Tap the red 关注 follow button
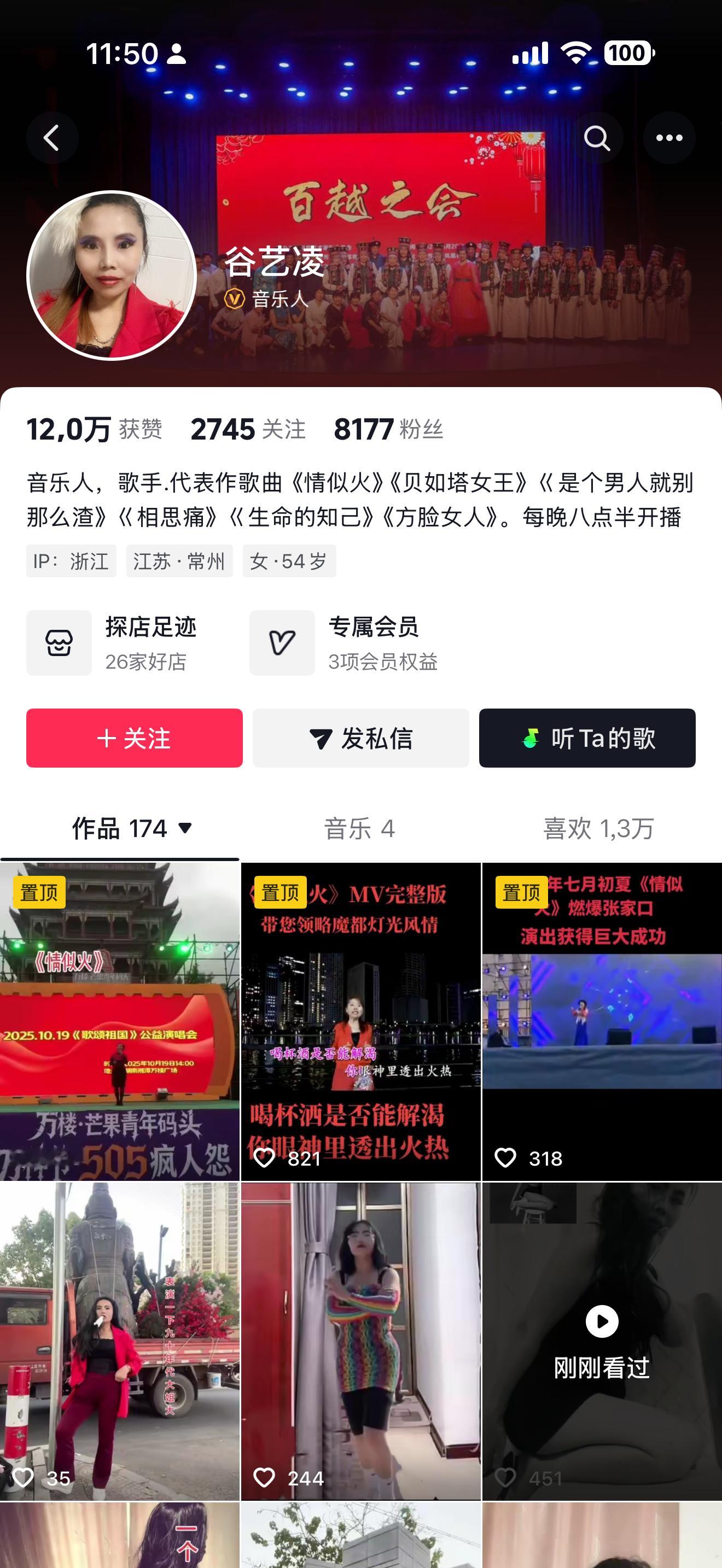The height and width of the screenshot is (1568, 722). pyautogui.click(x=134, y=738)
